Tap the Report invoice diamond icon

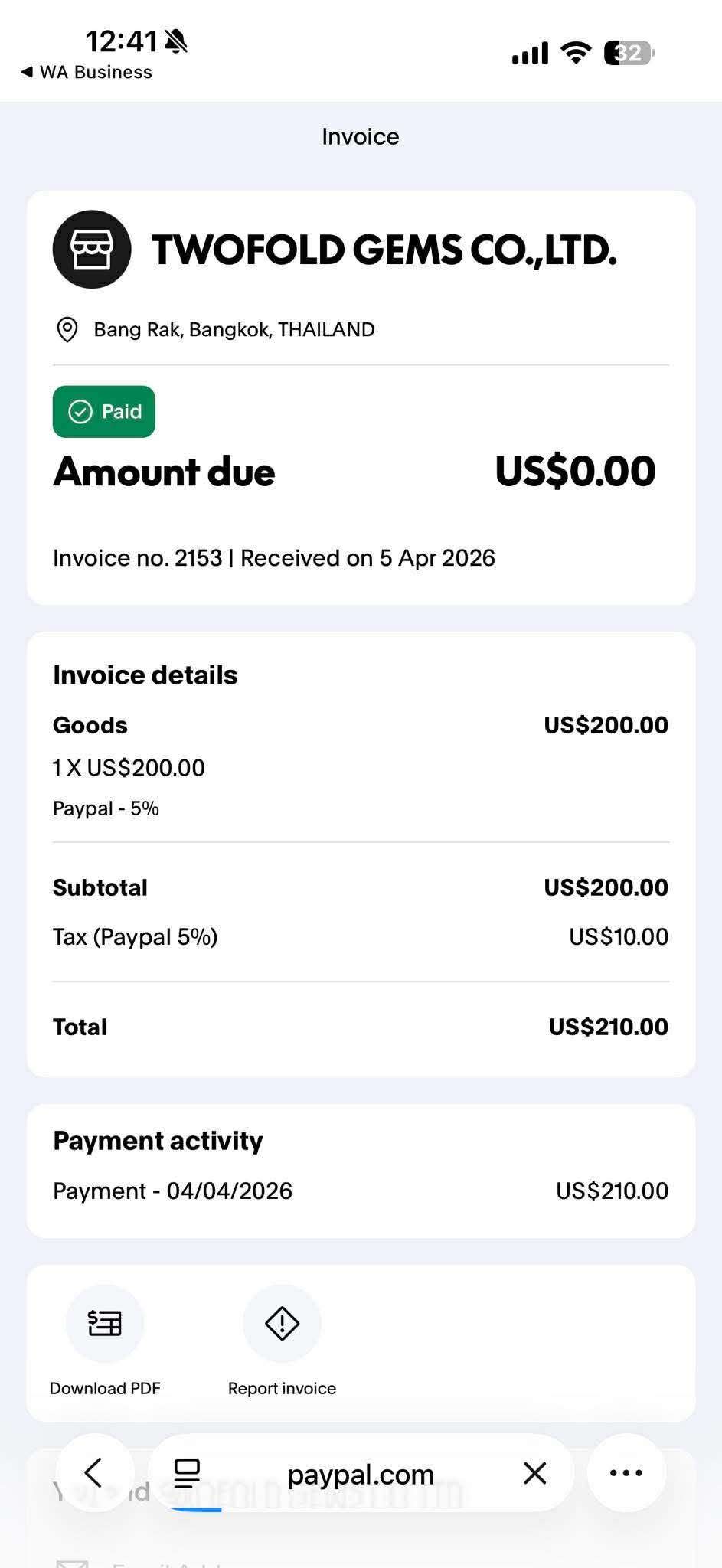[281, 1324]
